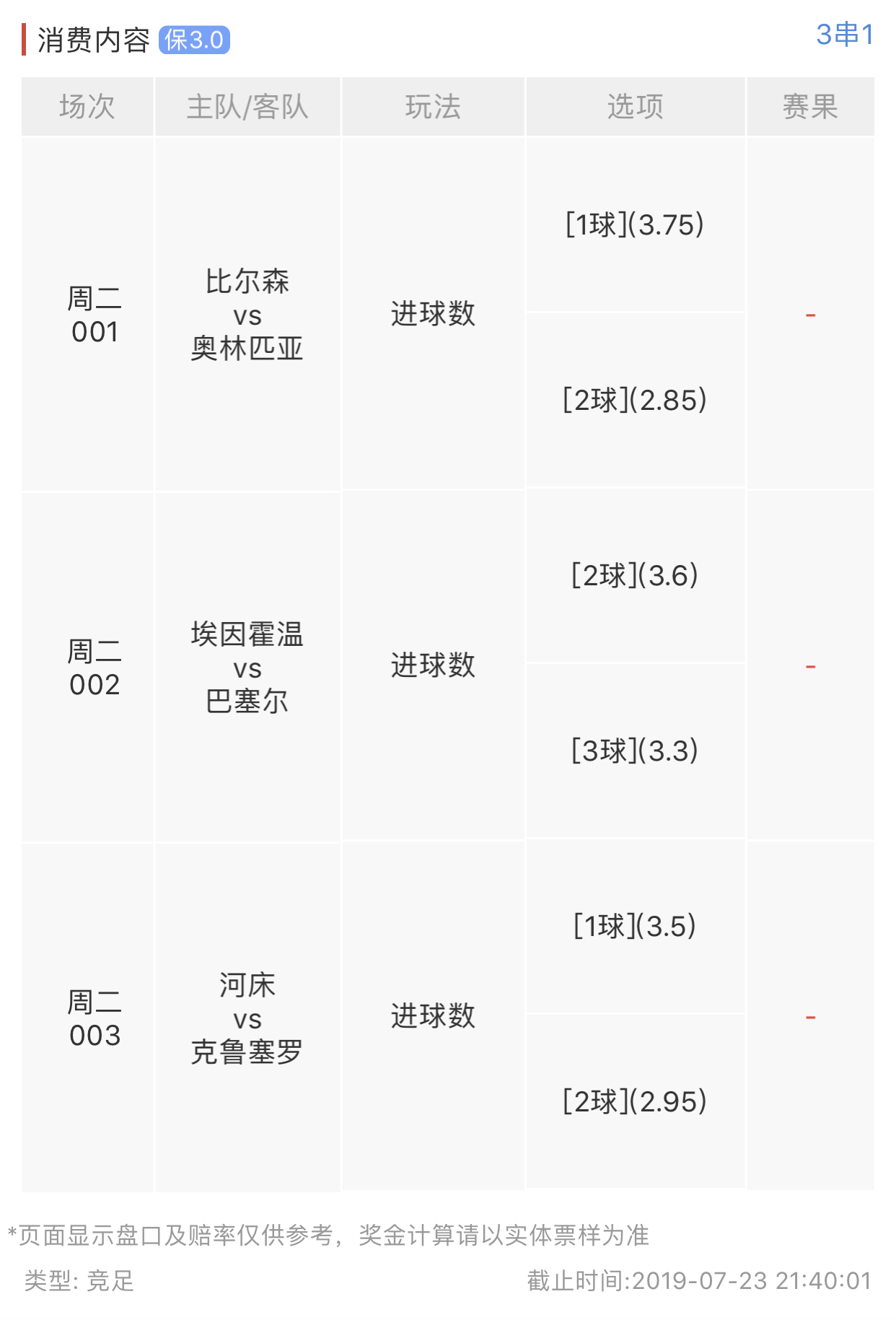Select the 进球数 play type for 河床

434,1014
